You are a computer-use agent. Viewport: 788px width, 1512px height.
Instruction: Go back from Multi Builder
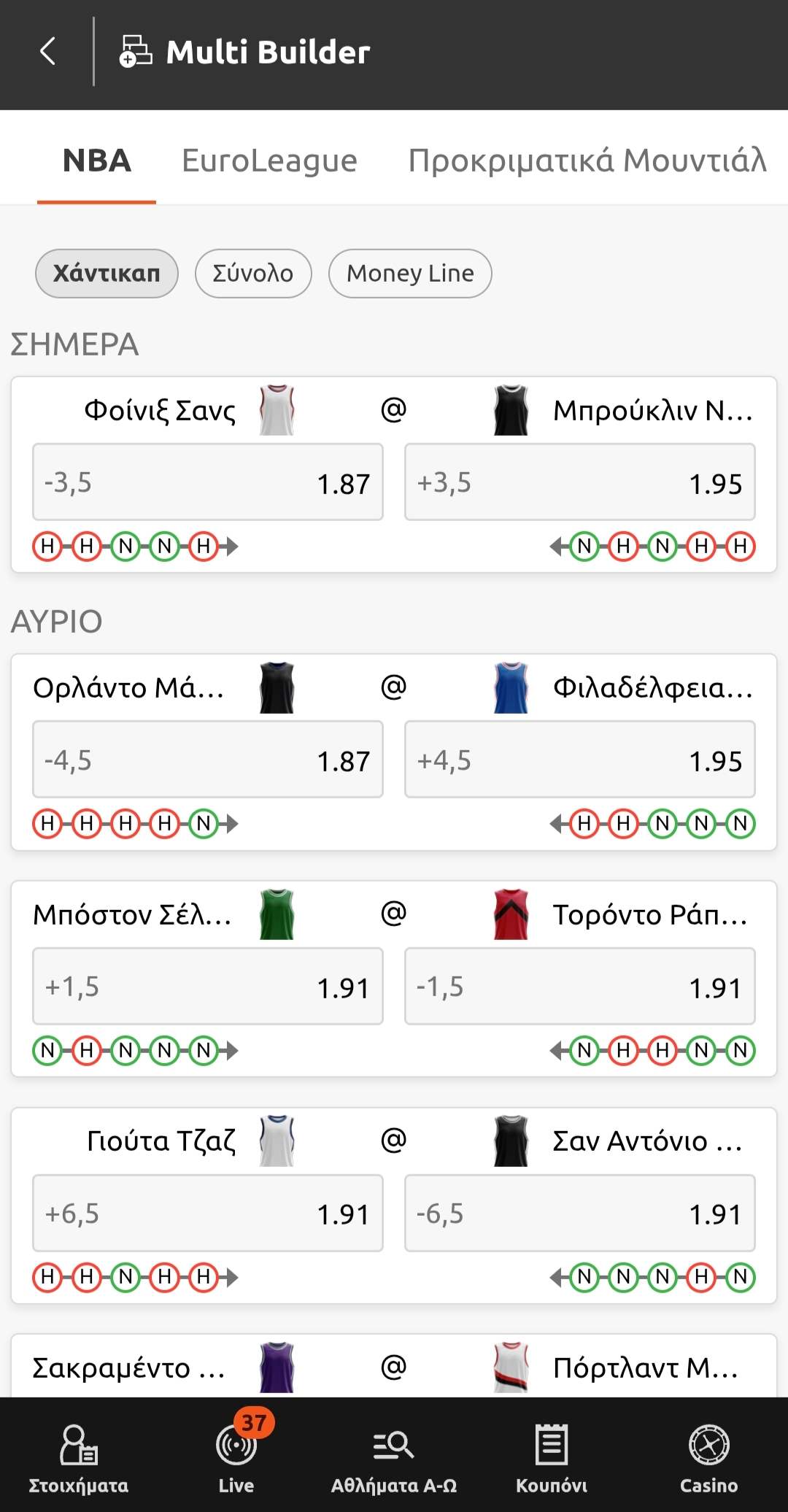click(48, 51)
